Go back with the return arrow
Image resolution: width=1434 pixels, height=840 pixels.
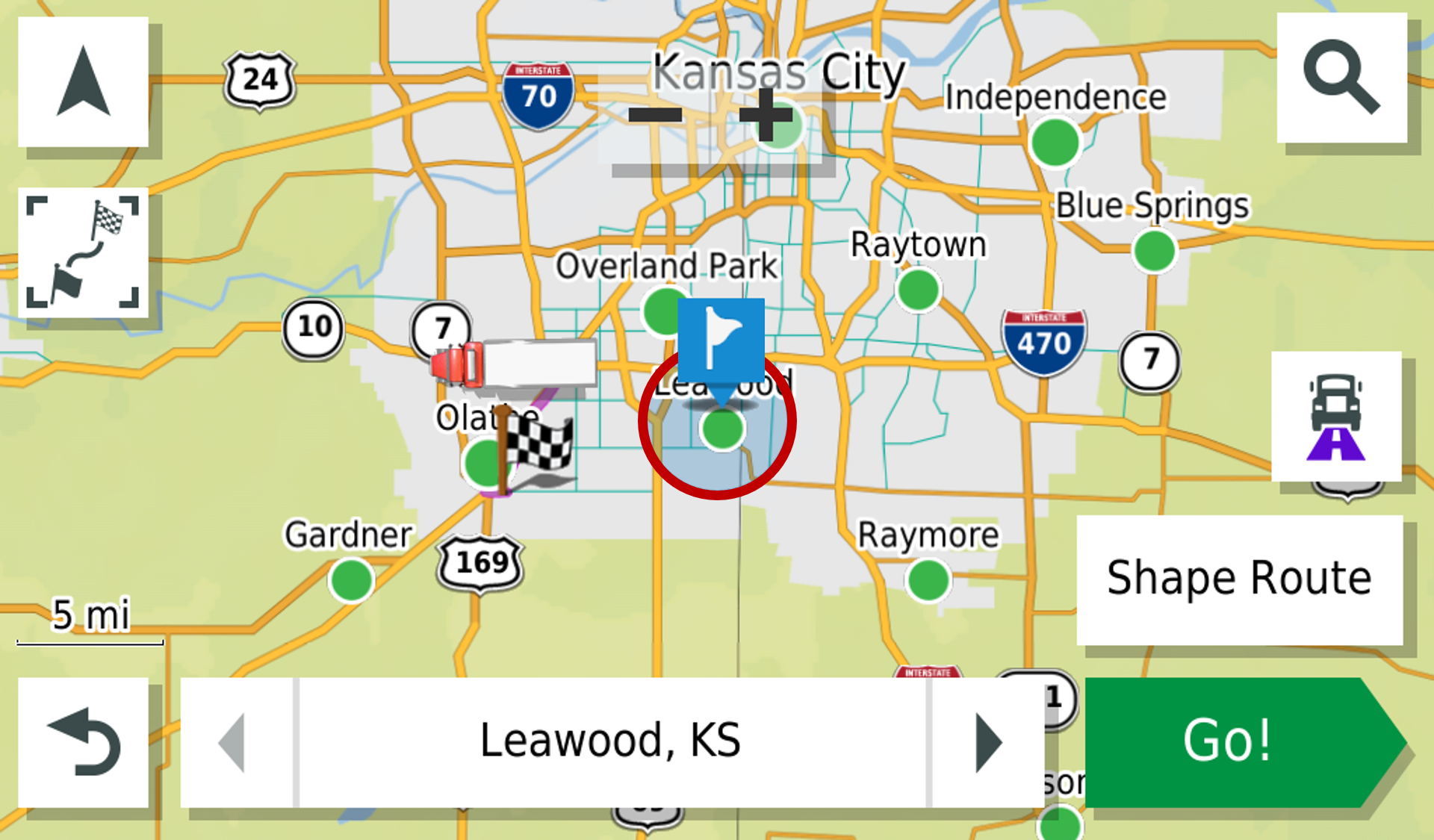click(83, 741)
